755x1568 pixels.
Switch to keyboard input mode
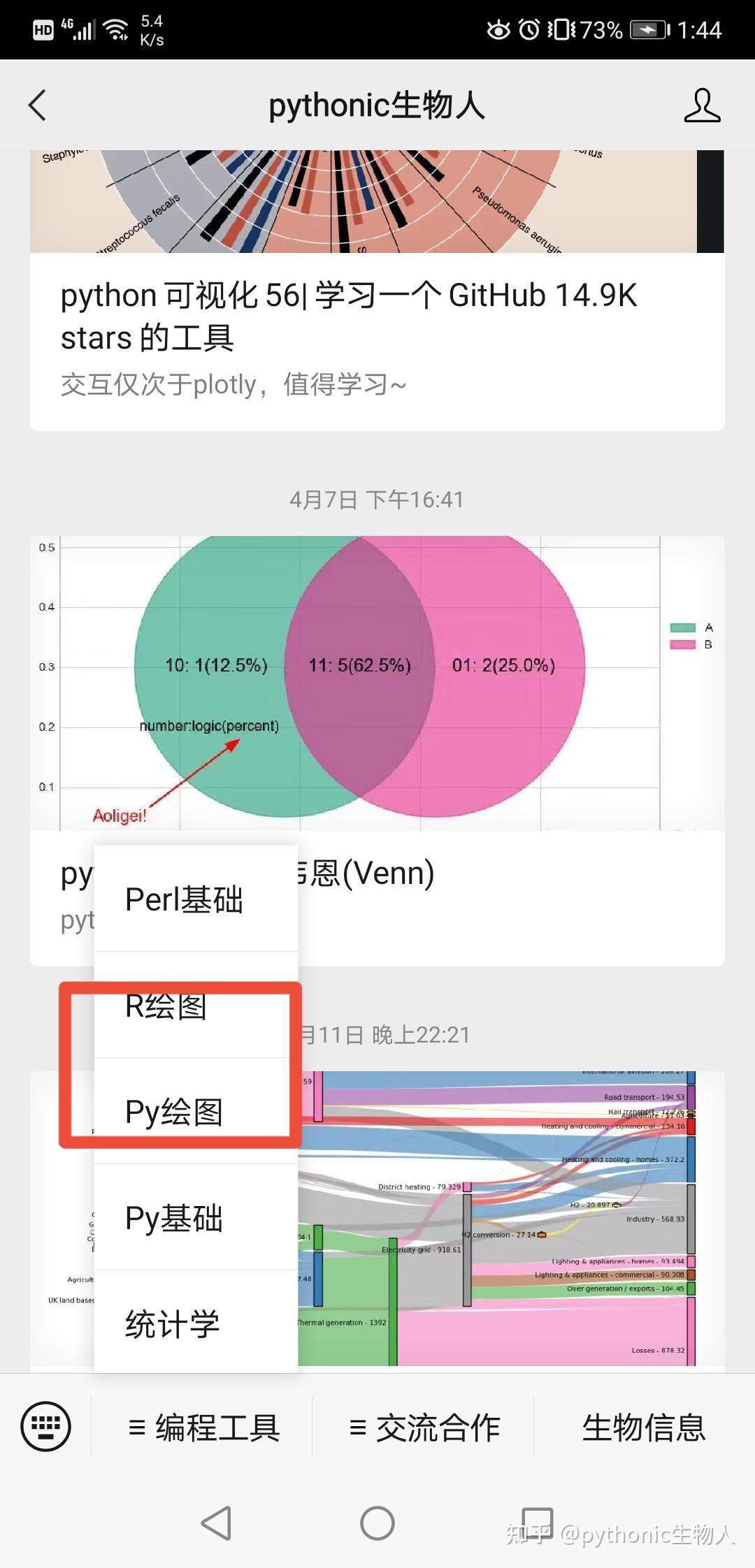point(46,1426)
